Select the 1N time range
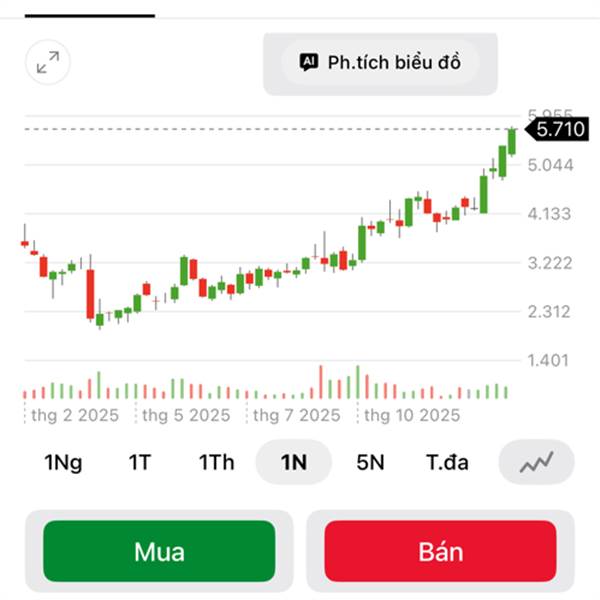 click(293, 462)
